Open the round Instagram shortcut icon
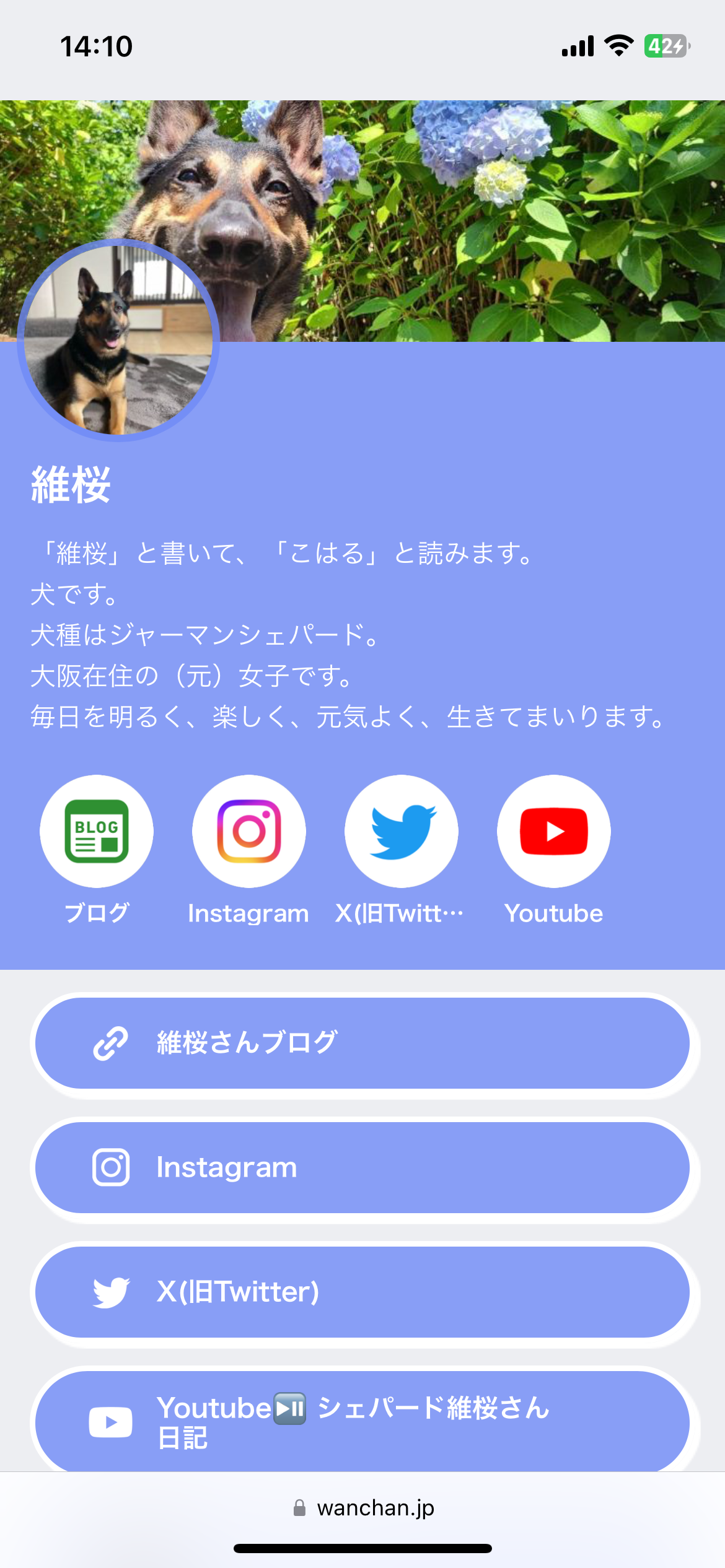 click(x=249, y=831)
